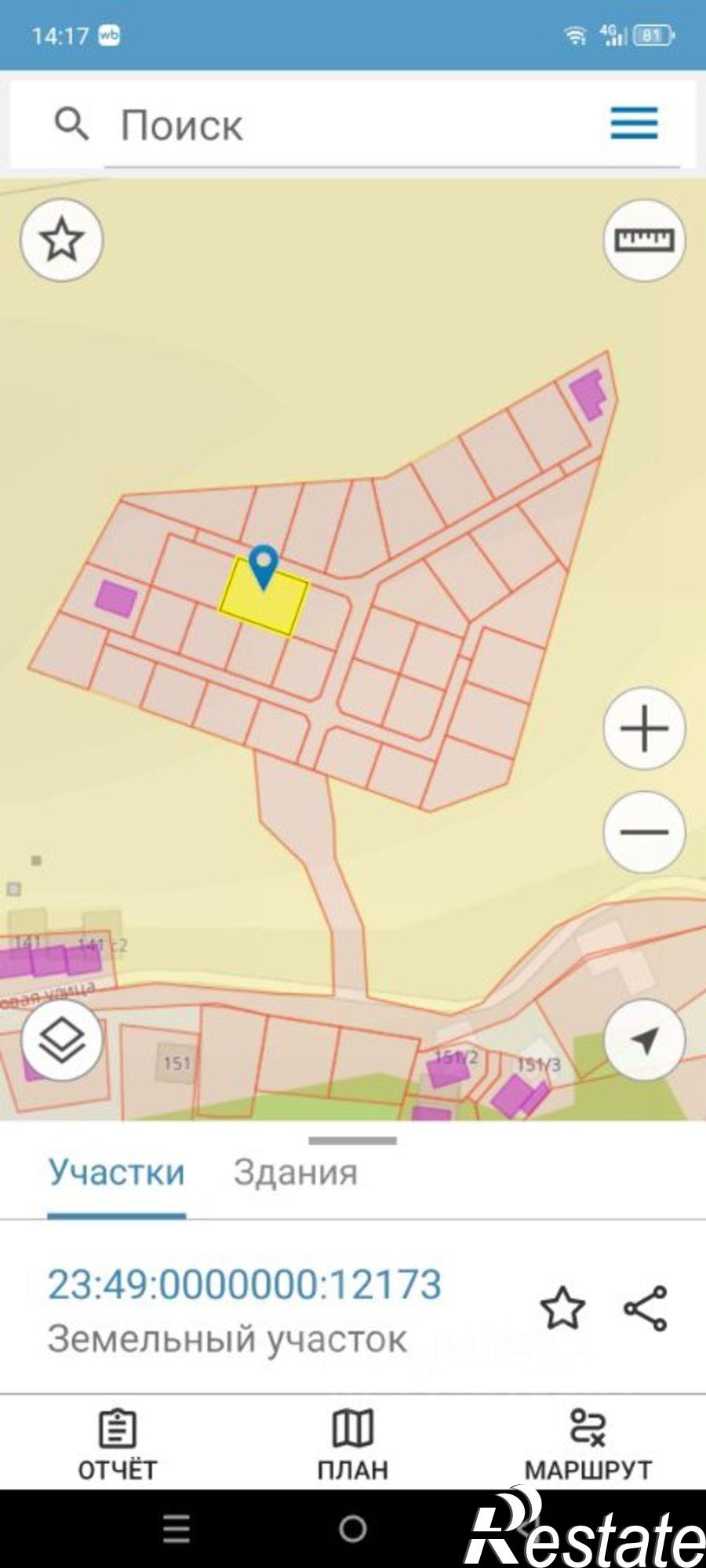The width and height of the screenshot is (706, 1568).
Task: Share the parcel 23:49:0000000:12173
Action: pyautogui.click(x=646, y=1308)
